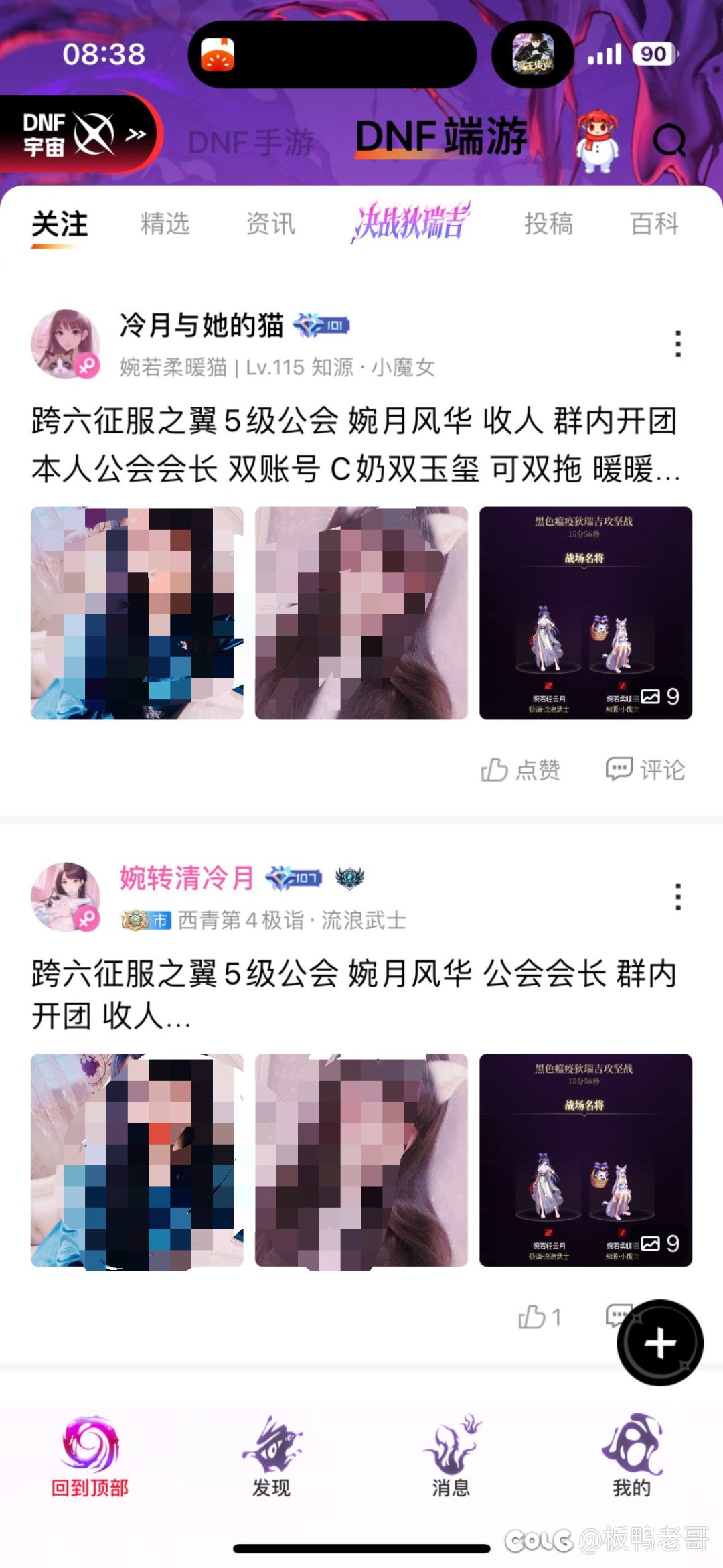Switch to the 投稿 tab

[548, 224]
